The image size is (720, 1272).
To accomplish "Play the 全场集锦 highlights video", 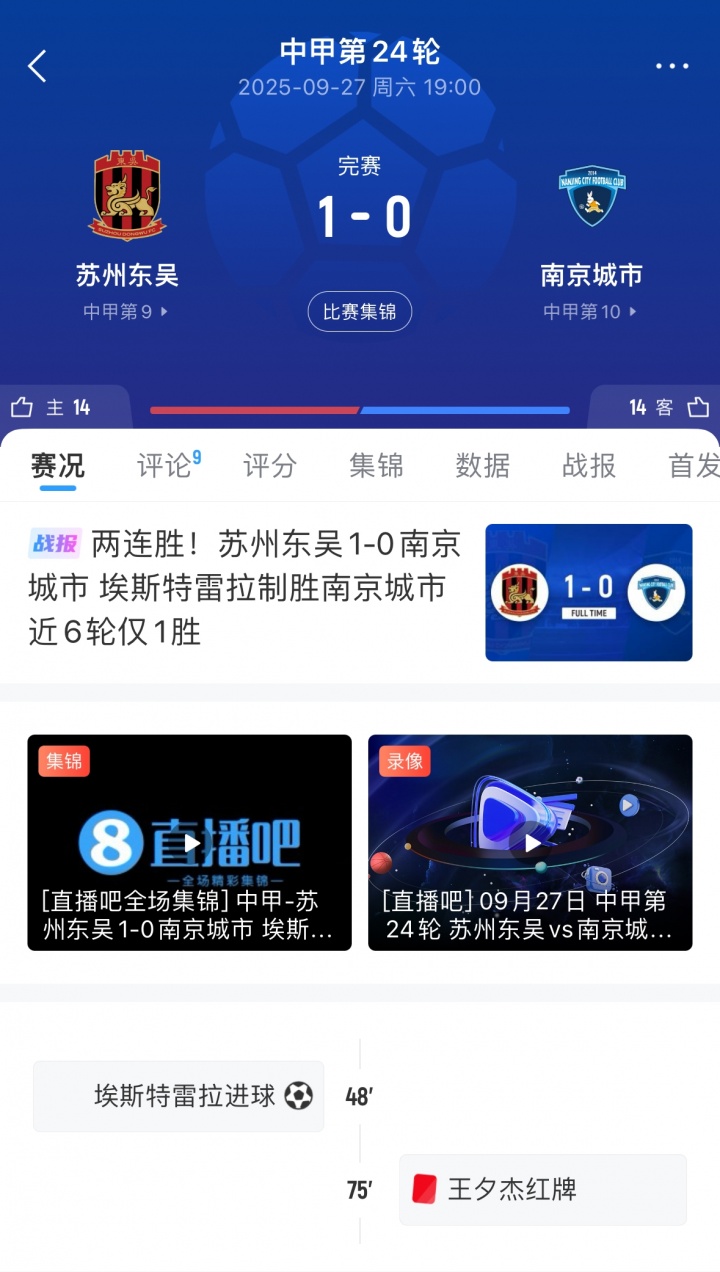I will pos(190,842).
